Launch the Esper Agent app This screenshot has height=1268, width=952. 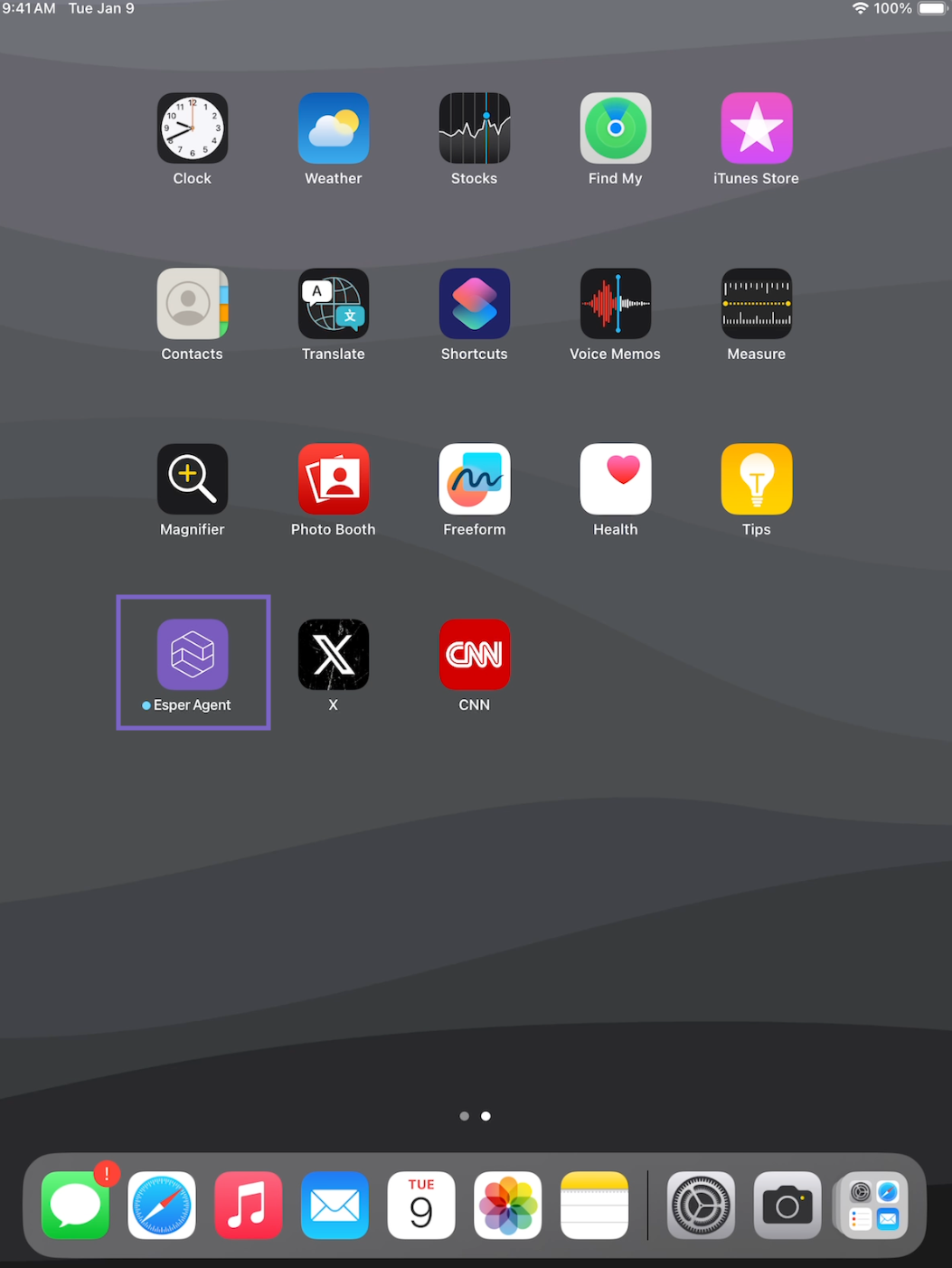[x=192, y=655]
